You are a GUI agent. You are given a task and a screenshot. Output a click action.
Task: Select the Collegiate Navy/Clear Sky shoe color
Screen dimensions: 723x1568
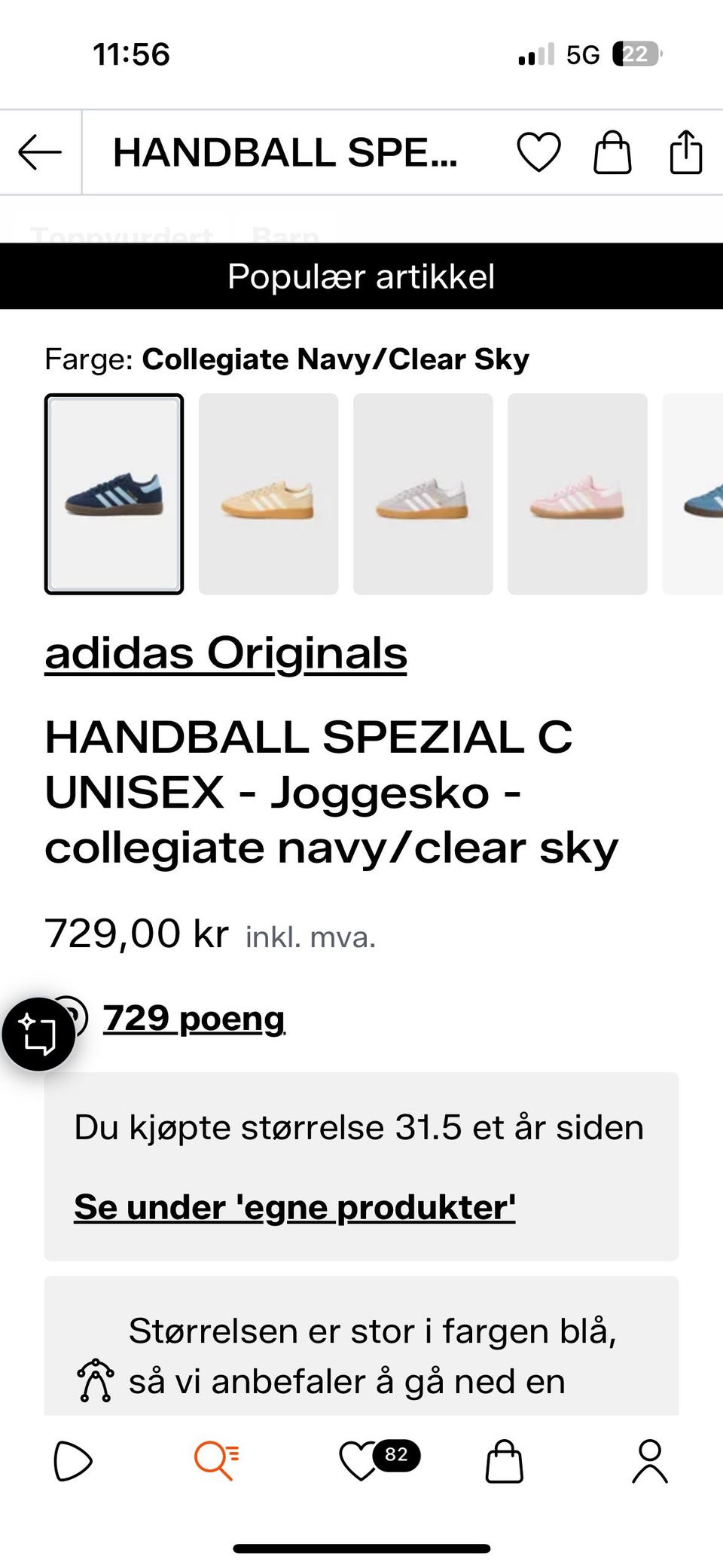[x=114, y=494]
